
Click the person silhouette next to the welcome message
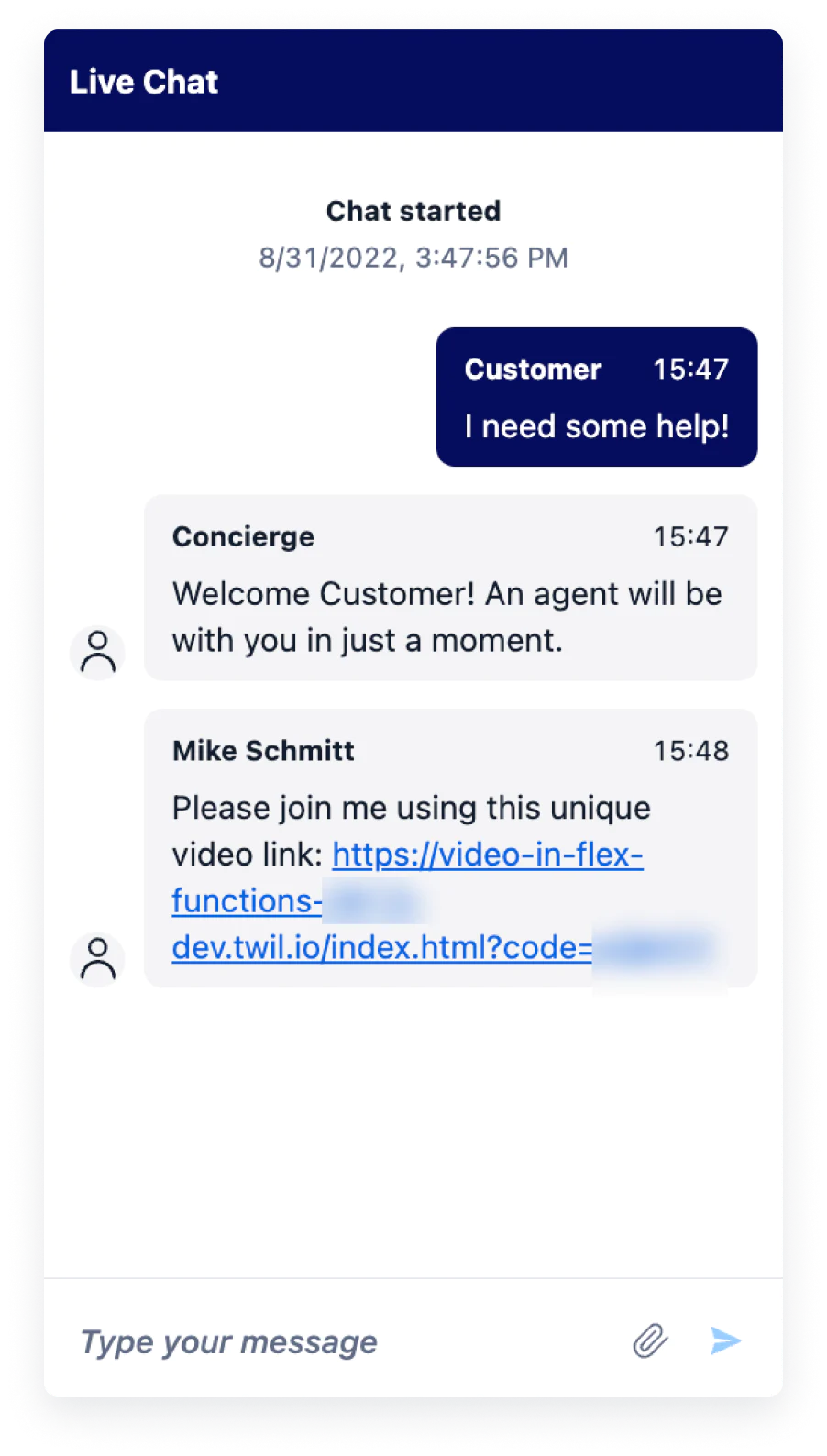(97, 651)
